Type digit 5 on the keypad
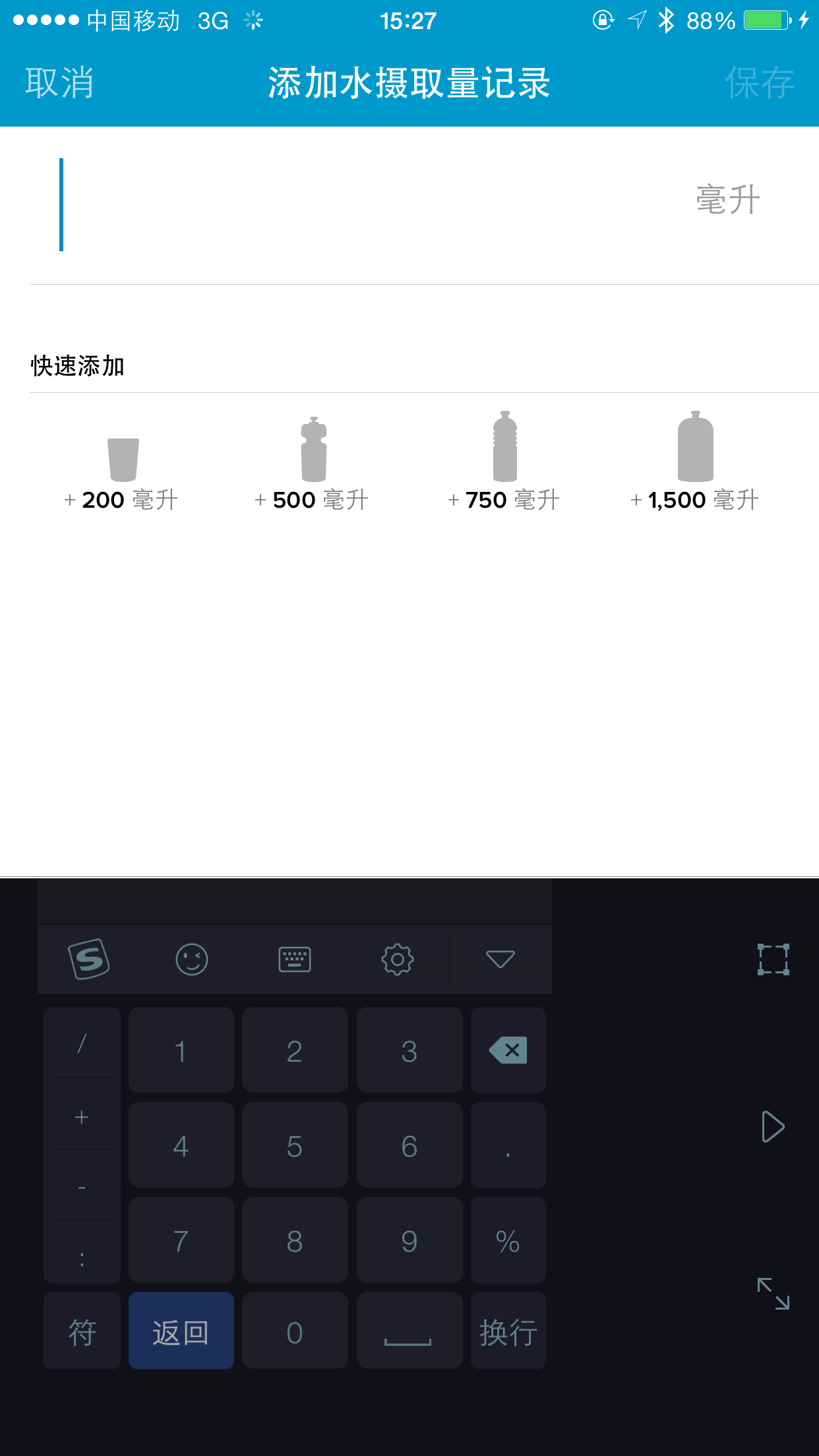The width and height of the screenshot is (819, 1456). (295, 1146)
